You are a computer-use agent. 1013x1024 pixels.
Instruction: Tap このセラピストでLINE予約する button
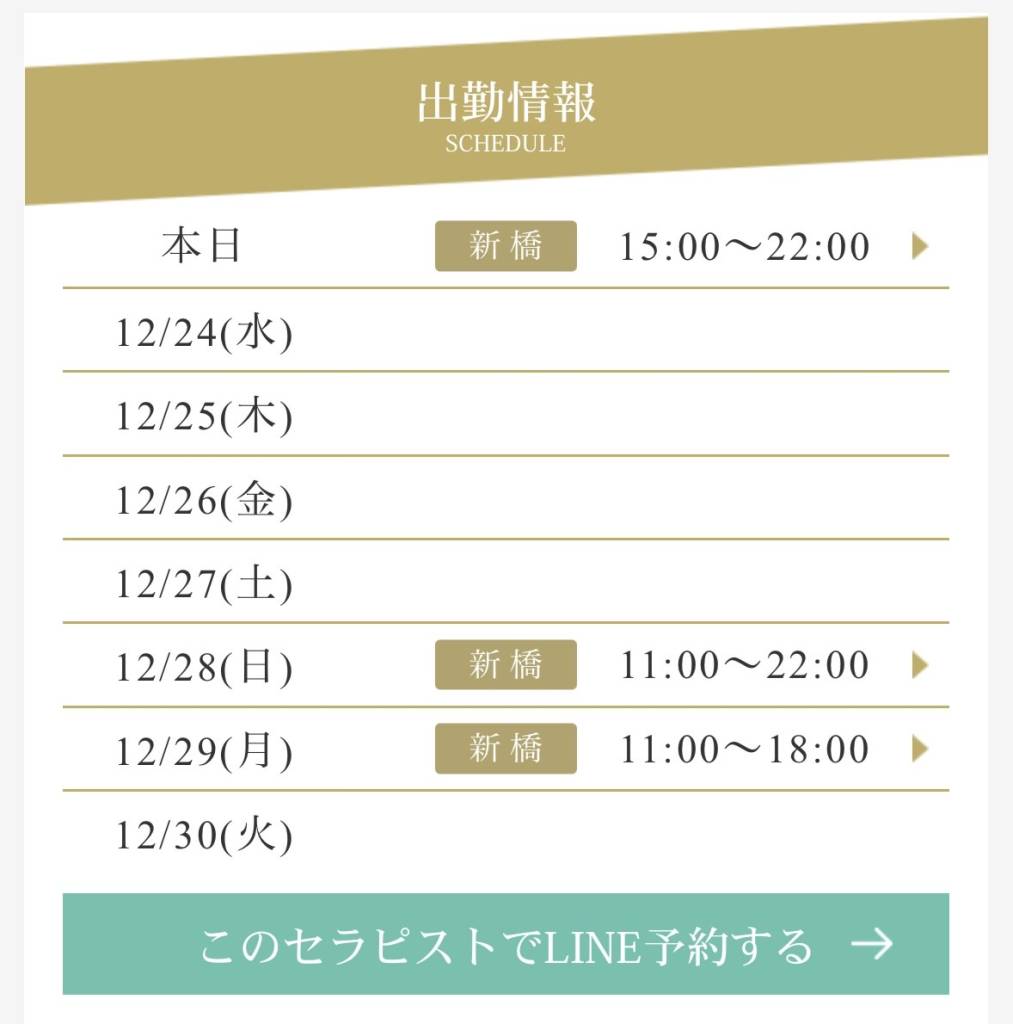506,944
